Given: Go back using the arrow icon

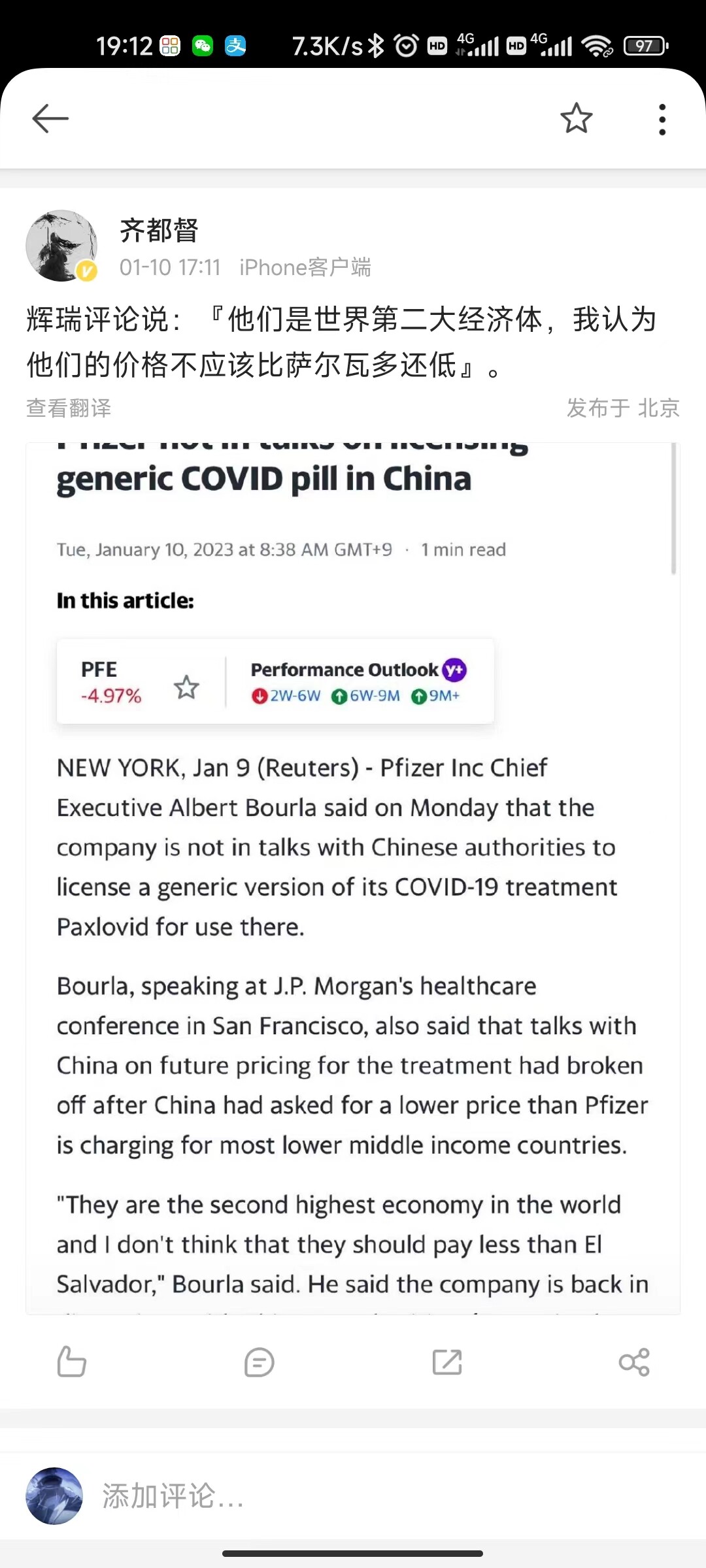Looking at the screenshot, I should tap(50, 119).
